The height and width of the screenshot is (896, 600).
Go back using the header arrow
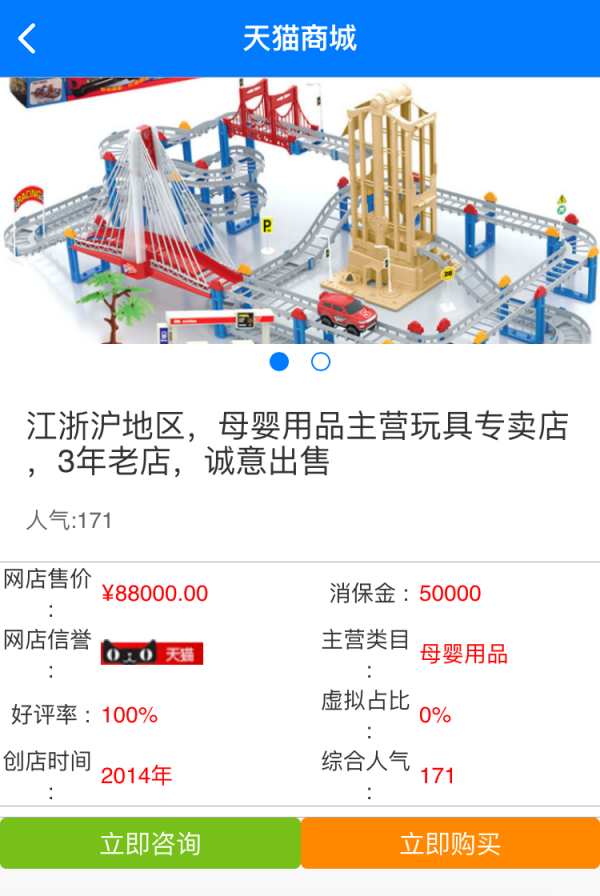pos(28,39)
